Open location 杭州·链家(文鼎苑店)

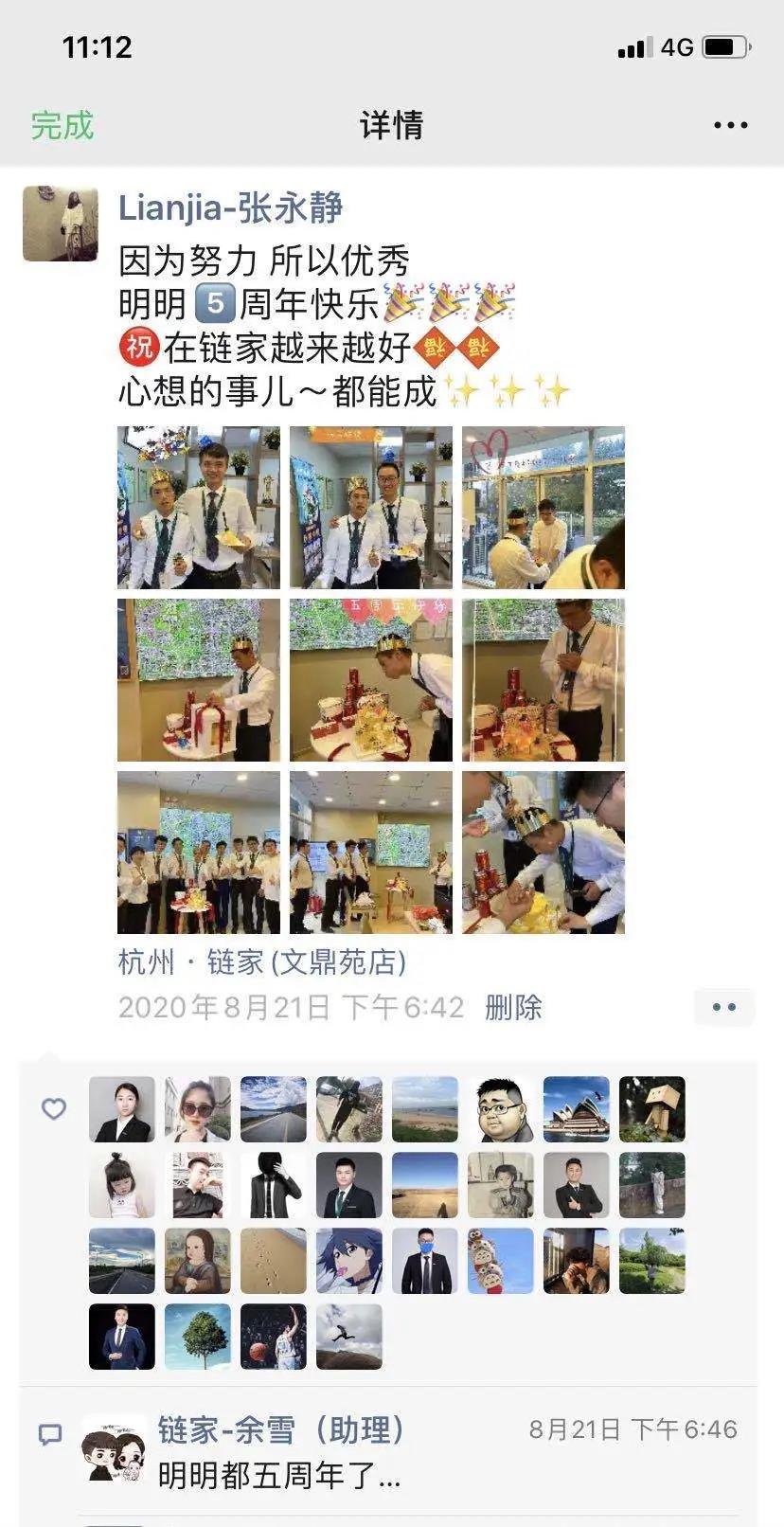click(x=262, y=962)
